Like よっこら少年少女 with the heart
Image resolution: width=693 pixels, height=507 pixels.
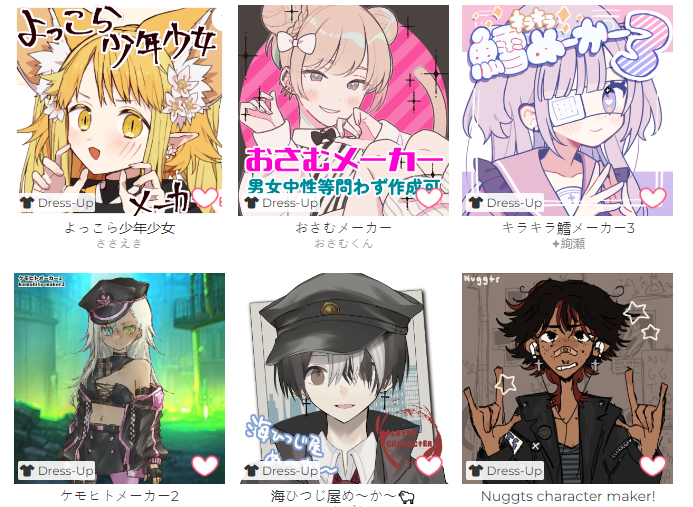click(x=205, y=198)
